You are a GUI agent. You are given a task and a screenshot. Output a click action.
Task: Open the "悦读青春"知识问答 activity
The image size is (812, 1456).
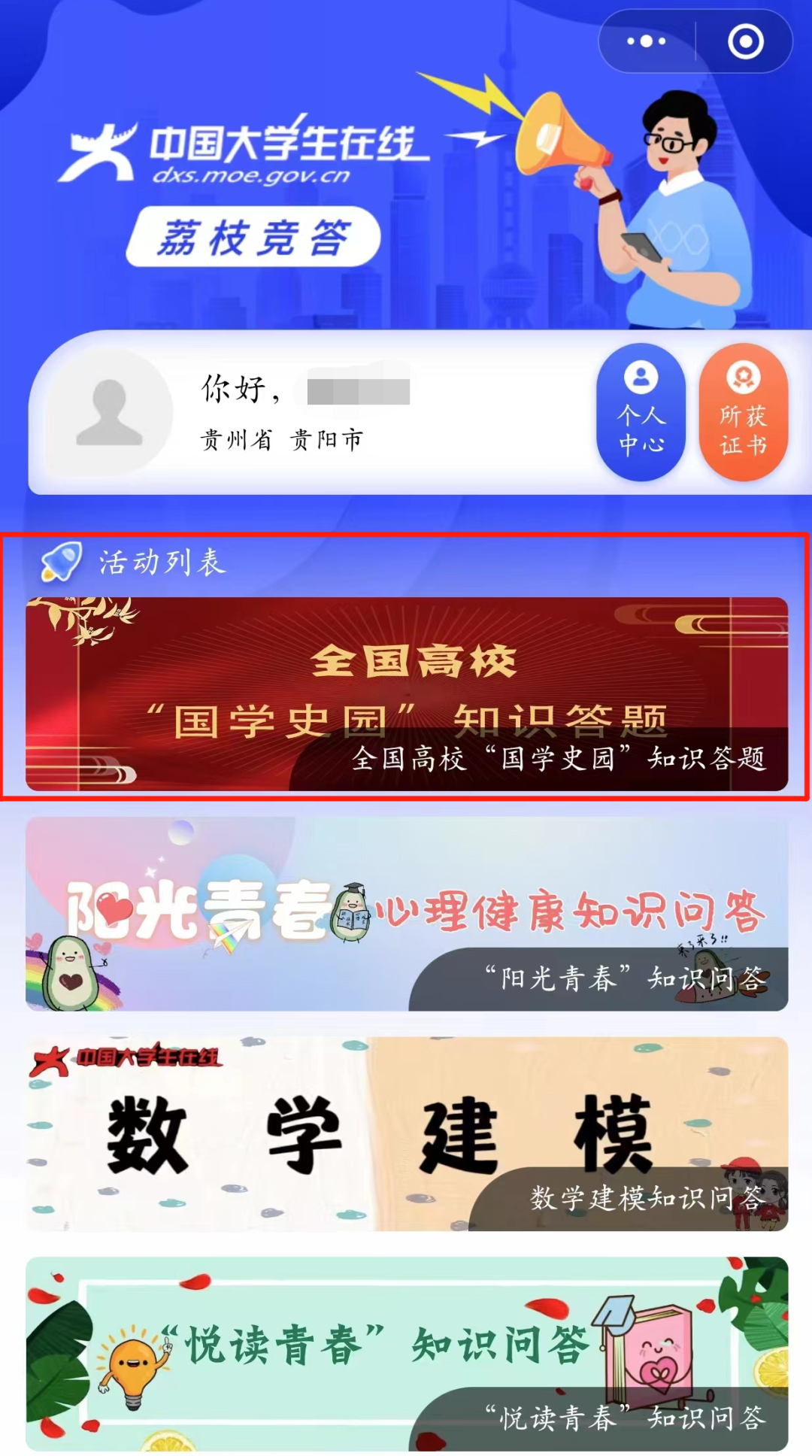[407, 1354]
